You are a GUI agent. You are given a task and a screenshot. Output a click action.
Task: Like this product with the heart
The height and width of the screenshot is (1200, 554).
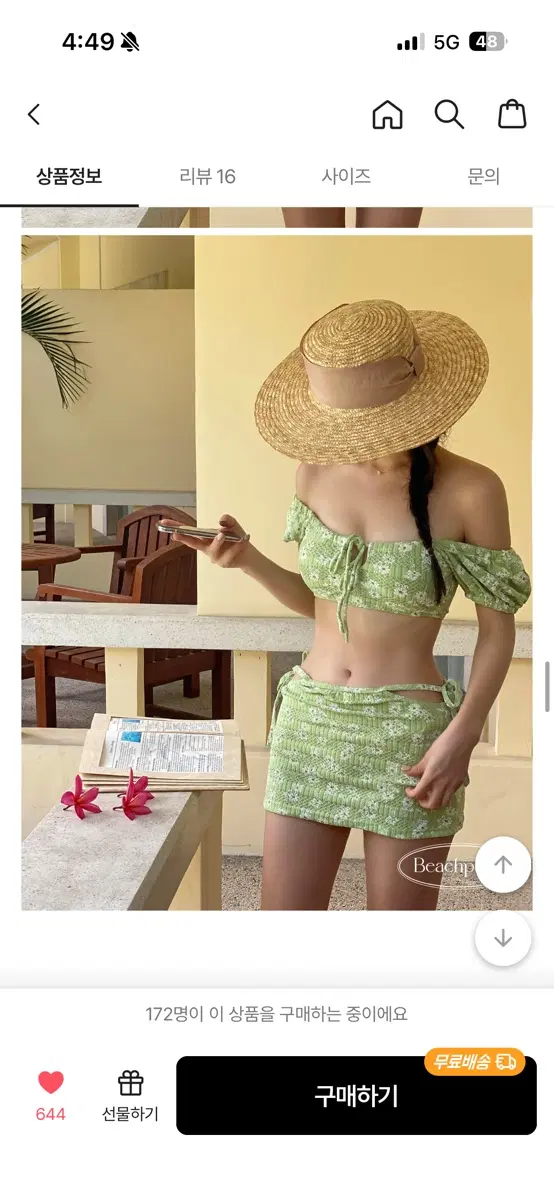point(51,1083)
